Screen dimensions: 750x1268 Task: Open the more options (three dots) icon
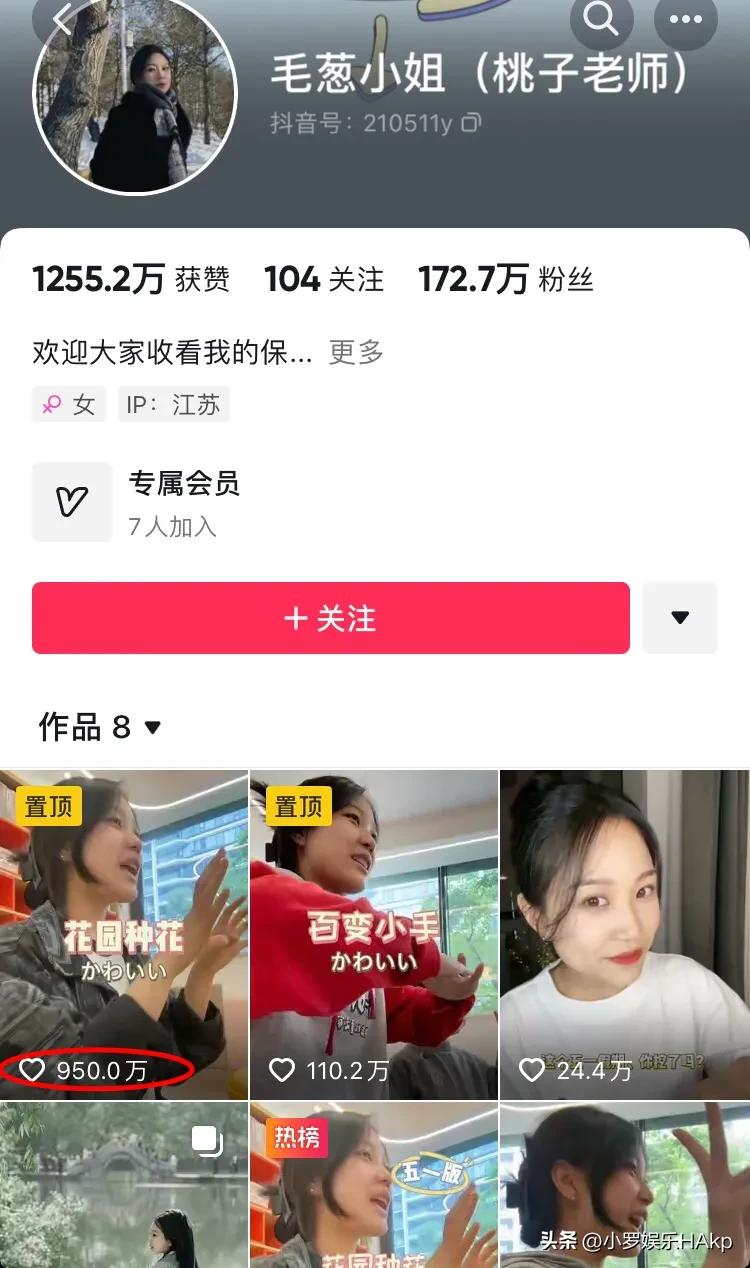tap(685, 20)
